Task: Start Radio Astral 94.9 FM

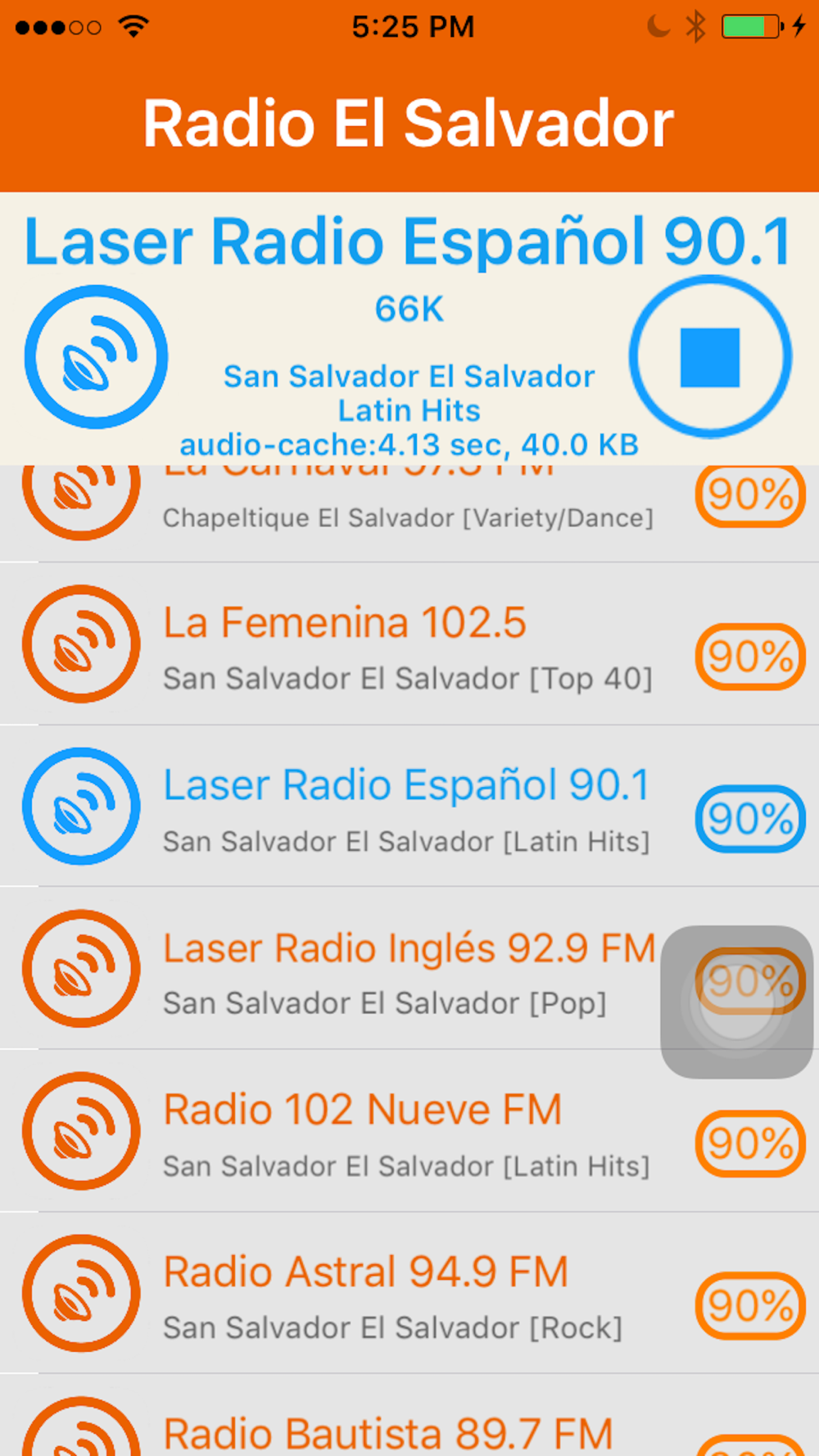Action: point(409,1292)
